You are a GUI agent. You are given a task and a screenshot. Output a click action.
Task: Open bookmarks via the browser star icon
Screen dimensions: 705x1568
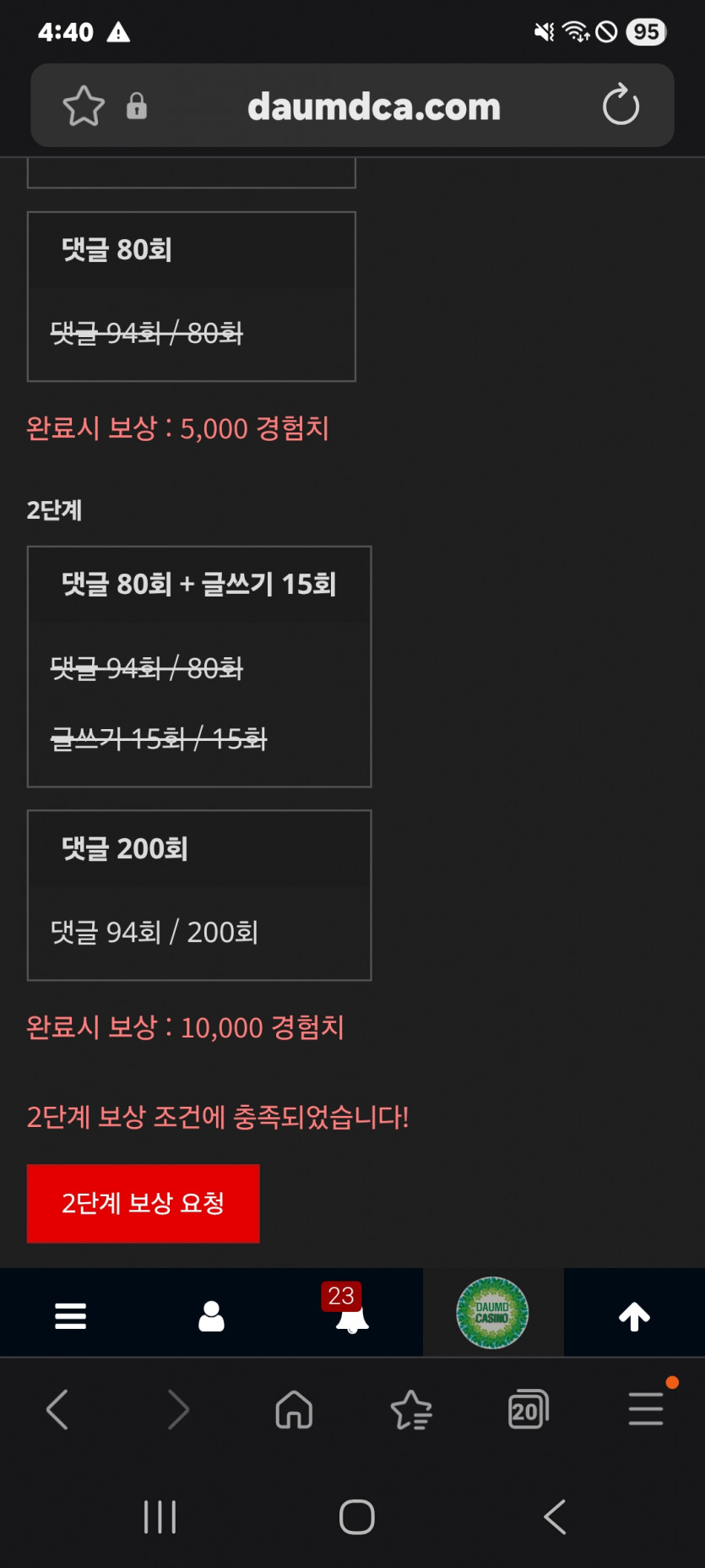pyautogui.click(x=411, y=1409)
